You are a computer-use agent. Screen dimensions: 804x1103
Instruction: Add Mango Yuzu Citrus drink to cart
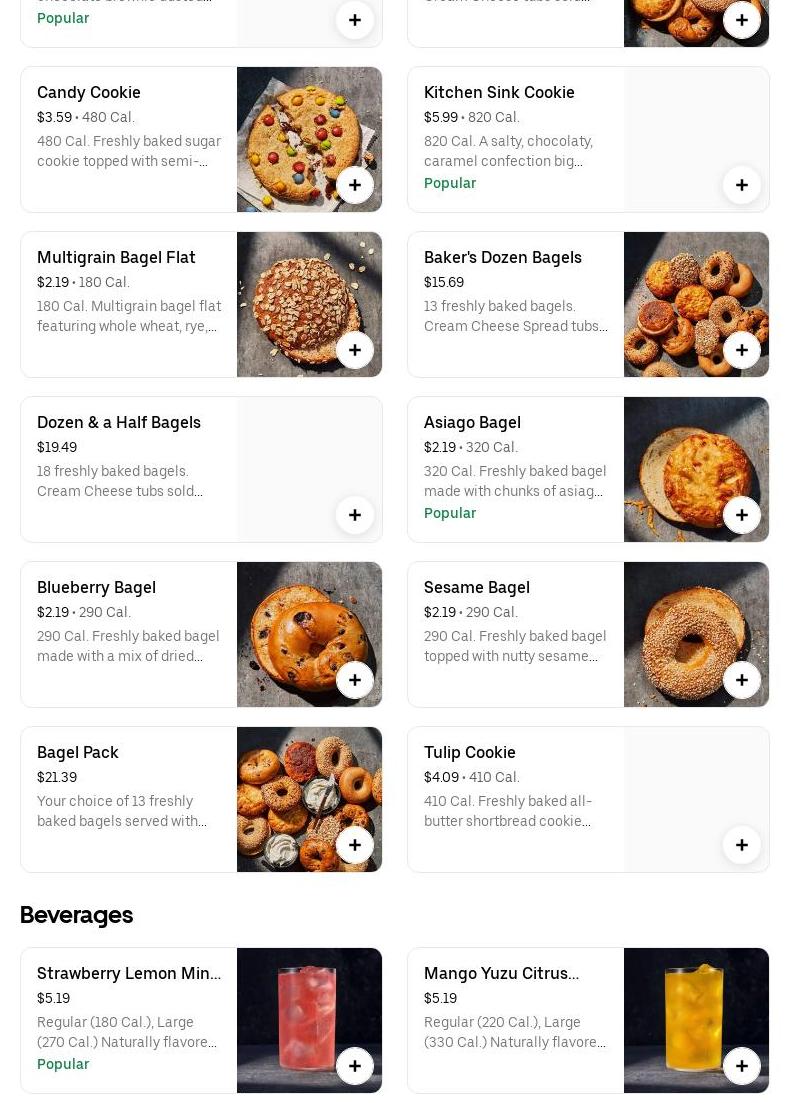742,1066
